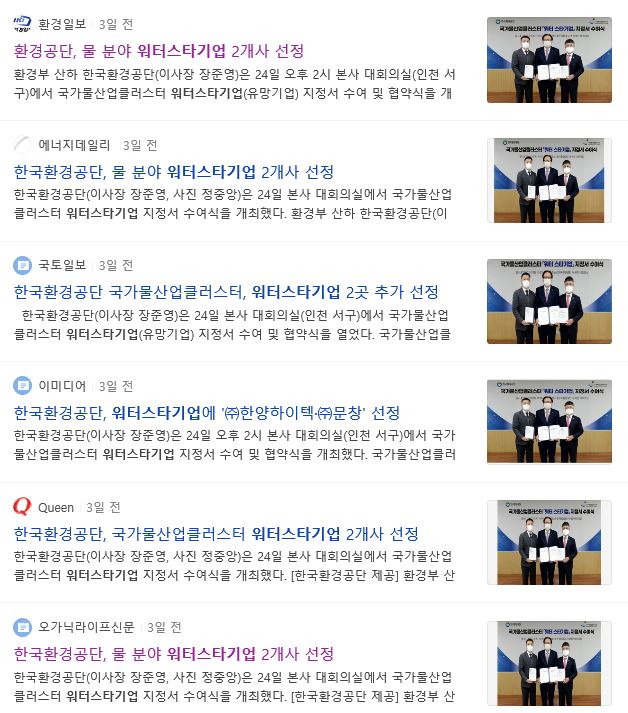Go to the Queen publisher page
This screenshot has width=628, height=713.
[x=55, y=507]
